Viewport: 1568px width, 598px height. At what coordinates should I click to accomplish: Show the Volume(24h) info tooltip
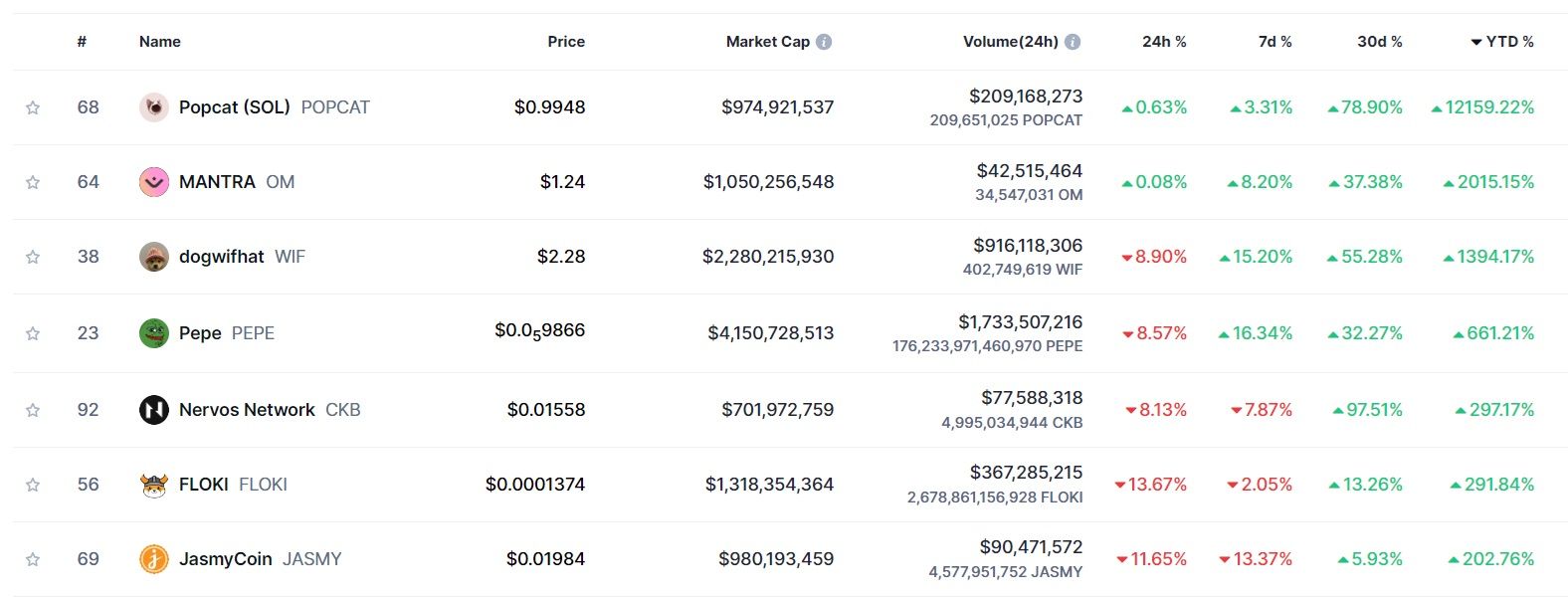(x=1073, y=42)
